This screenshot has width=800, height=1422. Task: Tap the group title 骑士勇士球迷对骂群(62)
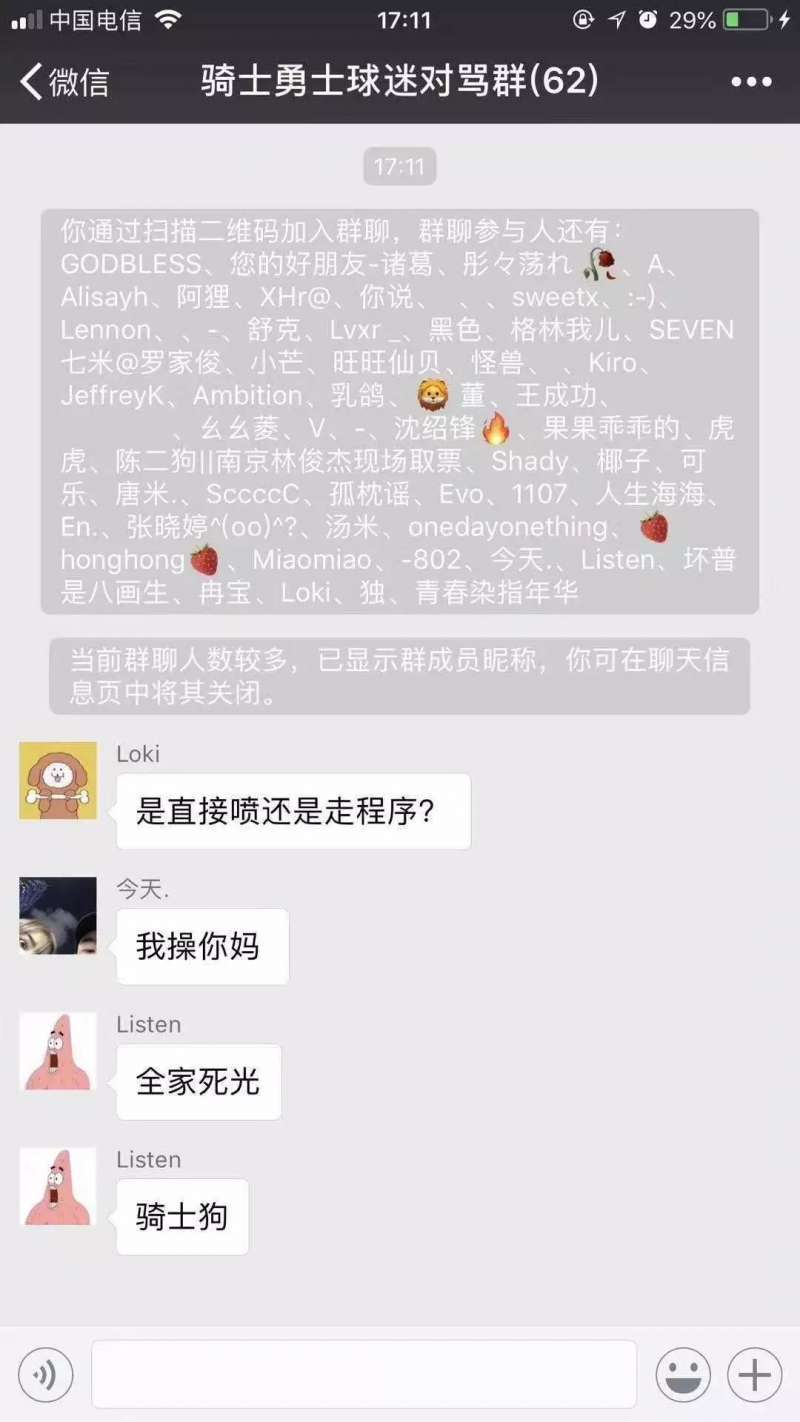400,83
